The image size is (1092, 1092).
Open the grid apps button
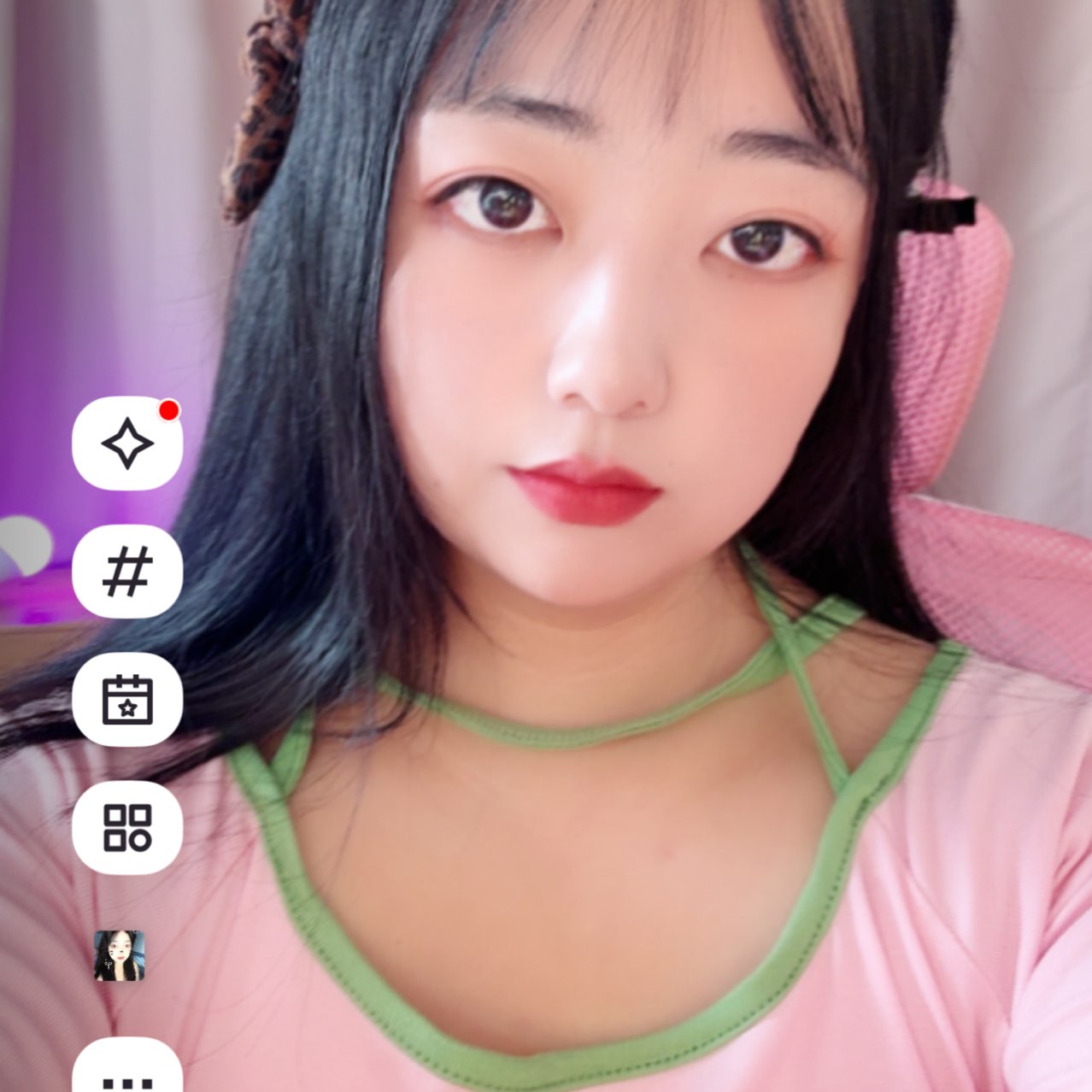tap(127, 827)
